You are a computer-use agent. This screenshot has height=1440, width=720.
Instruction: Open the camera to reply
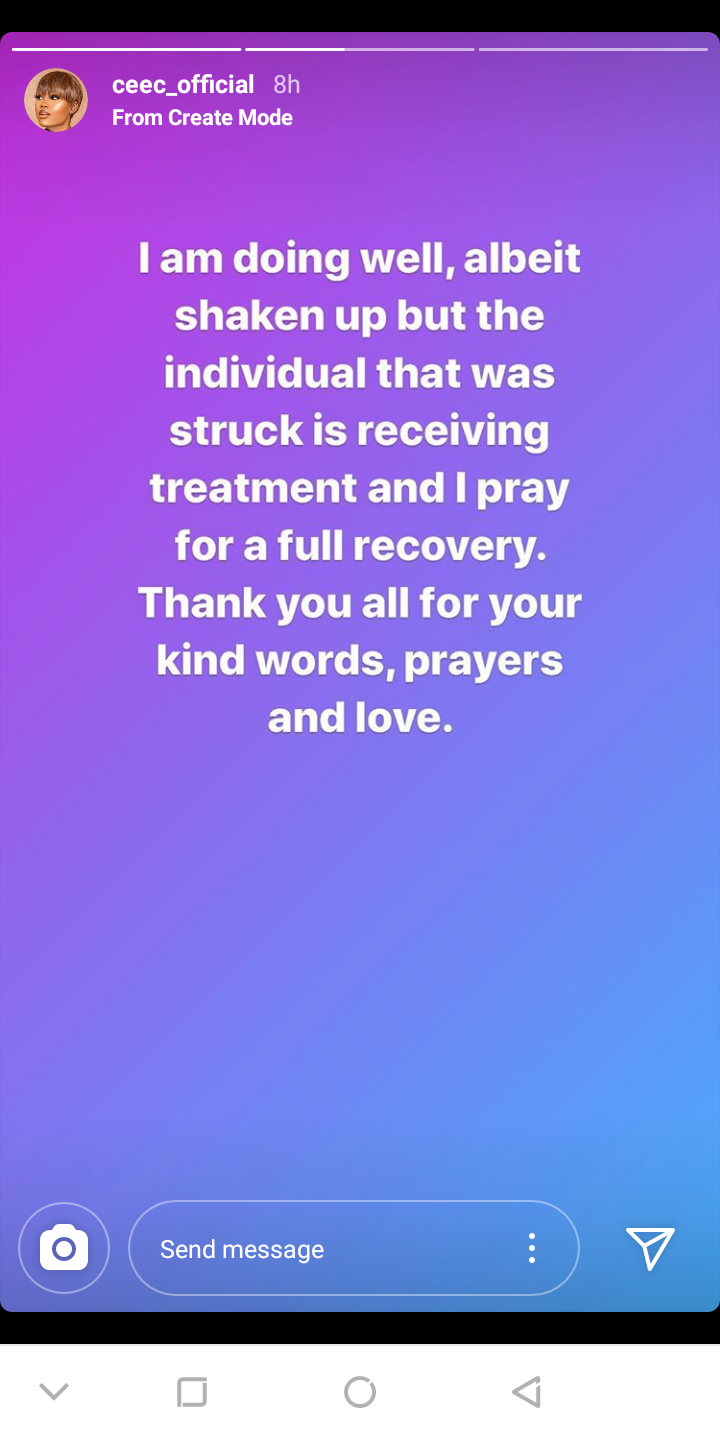coord(64,1248)
